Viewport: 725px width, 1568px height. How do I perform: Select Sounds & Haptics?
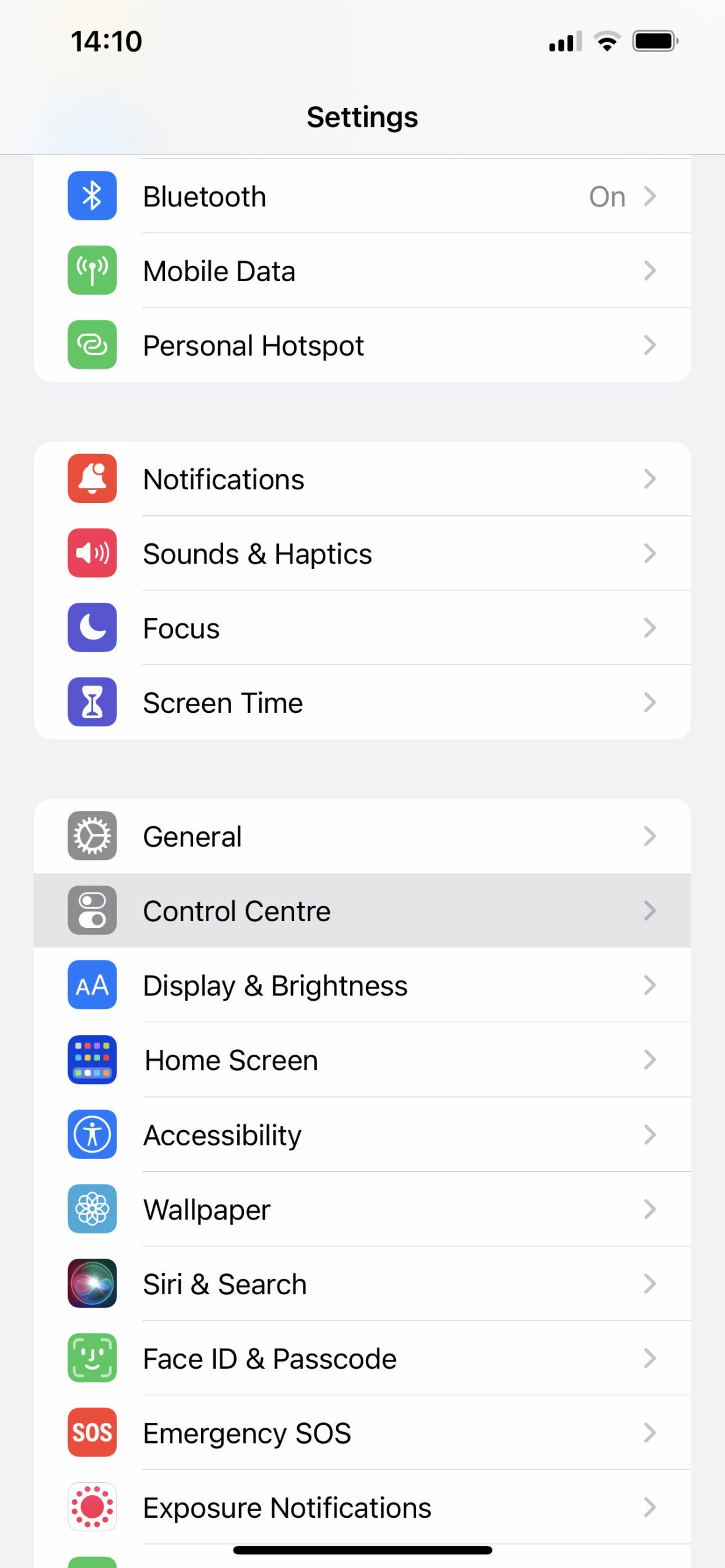[362, 554]
